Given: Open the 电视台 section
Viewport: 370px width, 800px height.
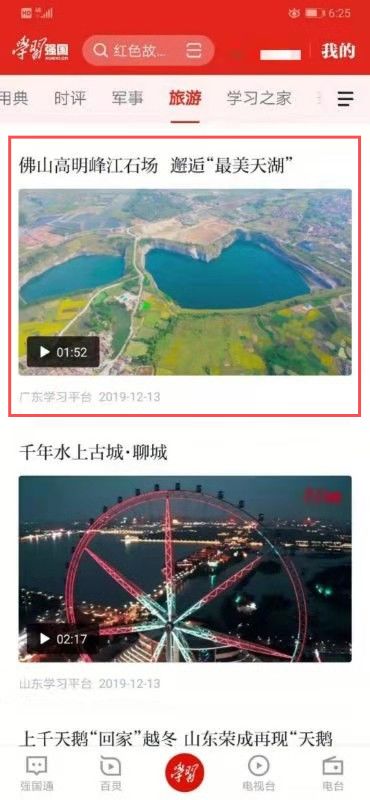Looking at the screenshot, I should (259, 773).
